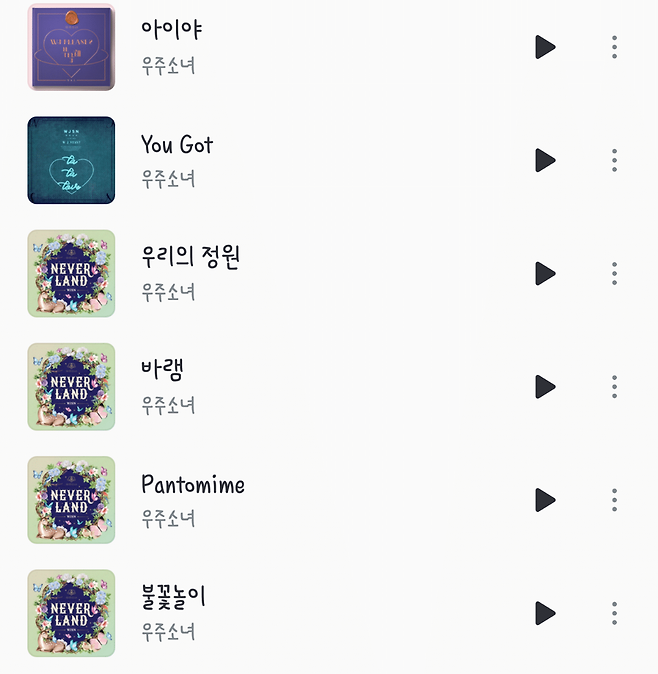The image size is (658, 674).
Task: Open the Pantomime track row
Action: (x=300, y=500)
